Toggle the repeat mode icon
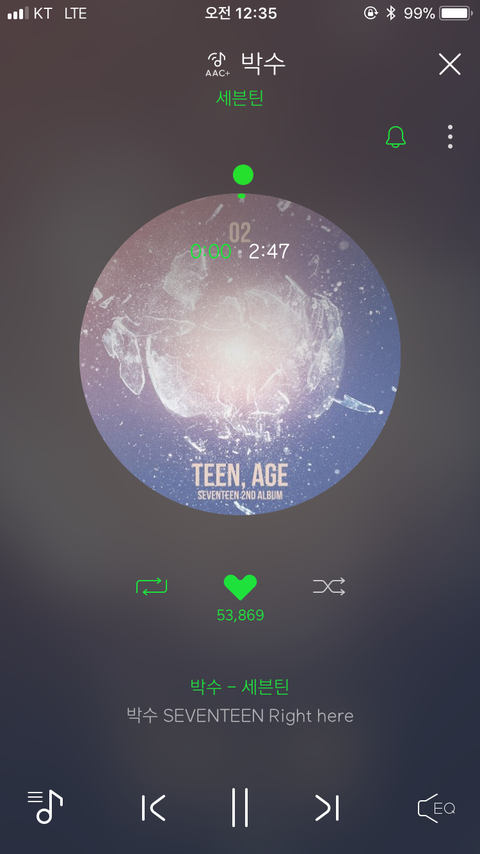The width and height of the screenshot is (480, 854). coord(151,587)
